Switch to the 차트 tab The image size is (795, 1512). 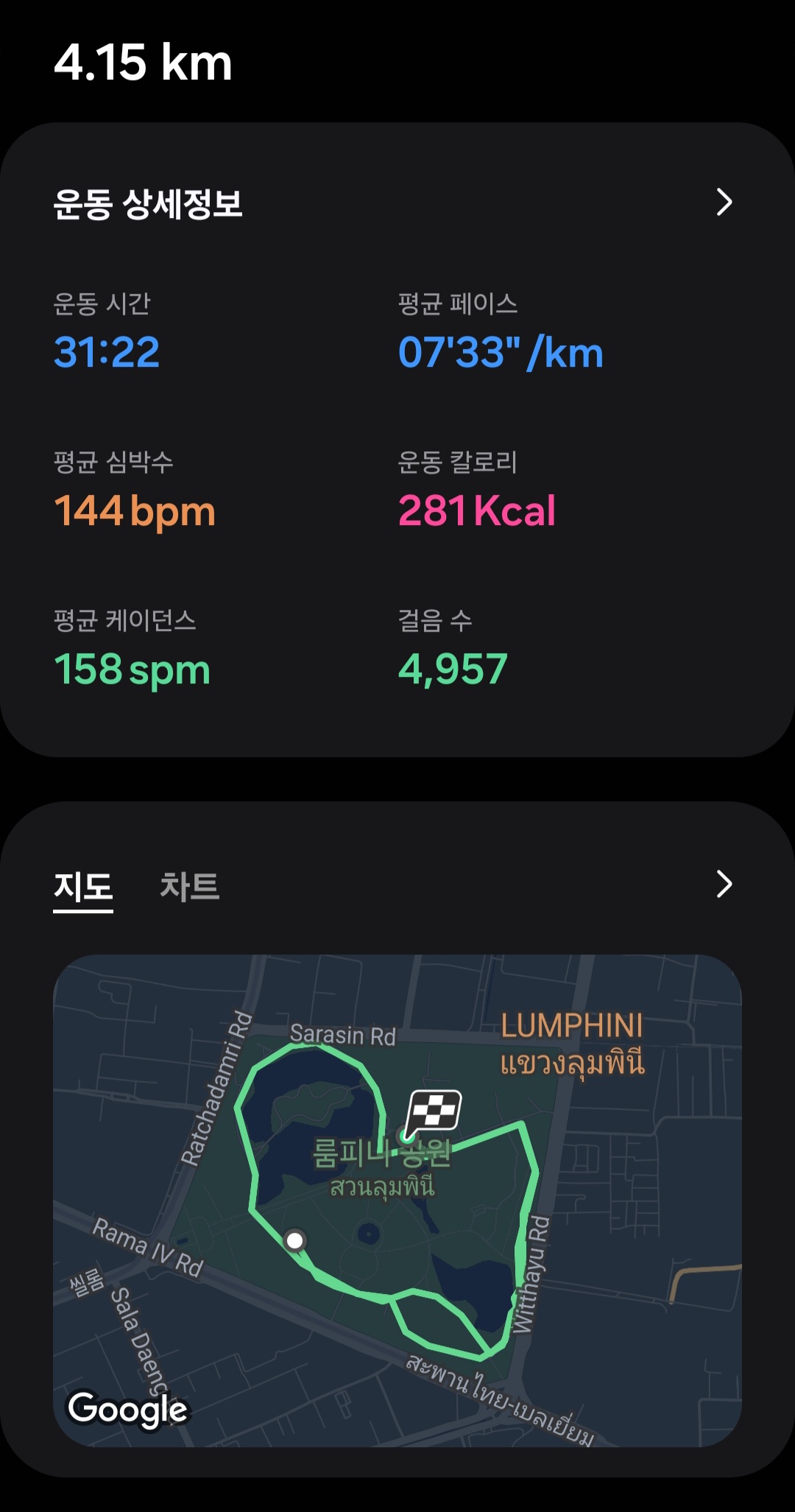pyautogui.click(x=190, y=885)
